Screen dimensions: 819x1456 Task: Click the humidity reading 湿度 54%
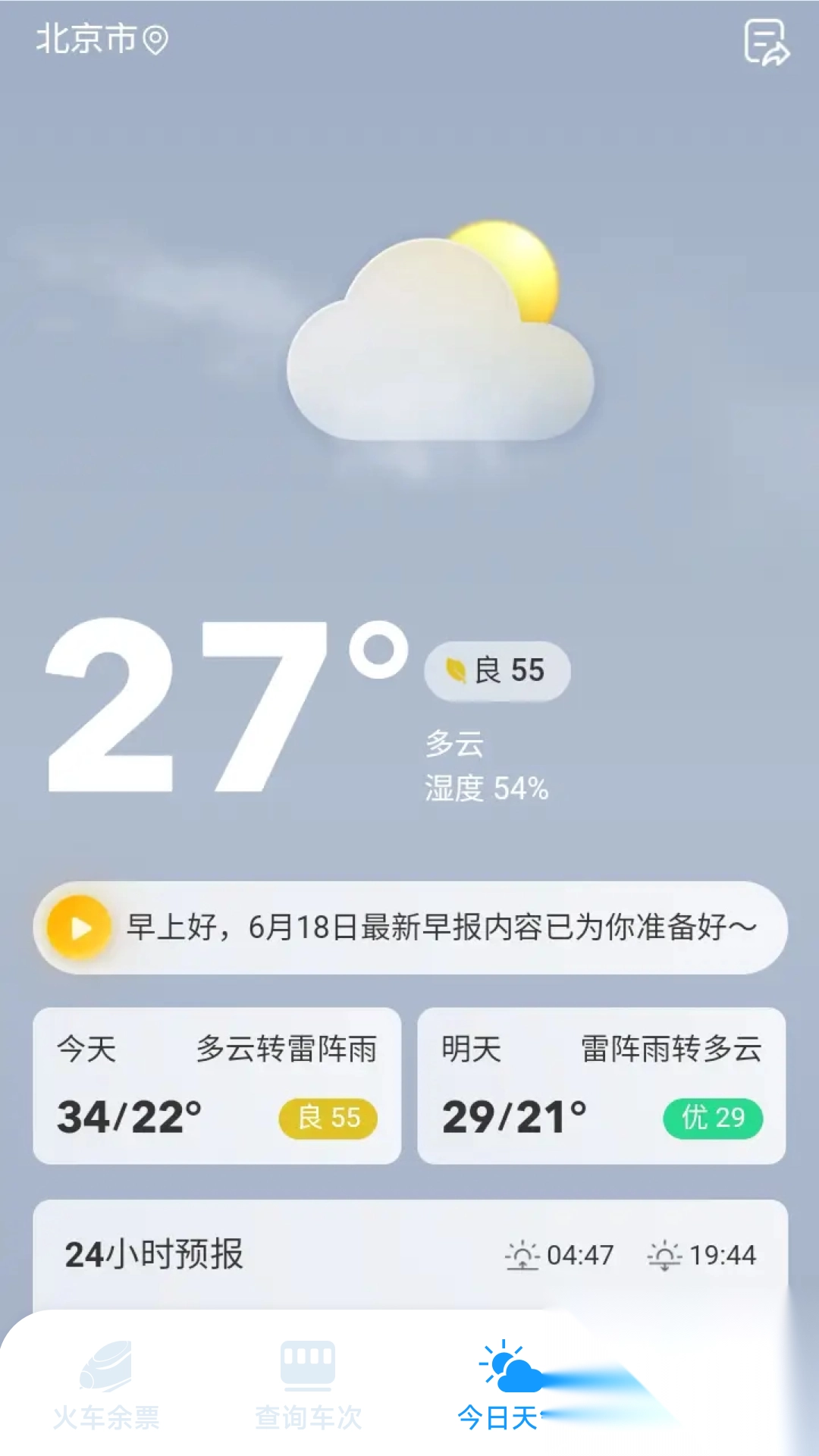[486, 789]
